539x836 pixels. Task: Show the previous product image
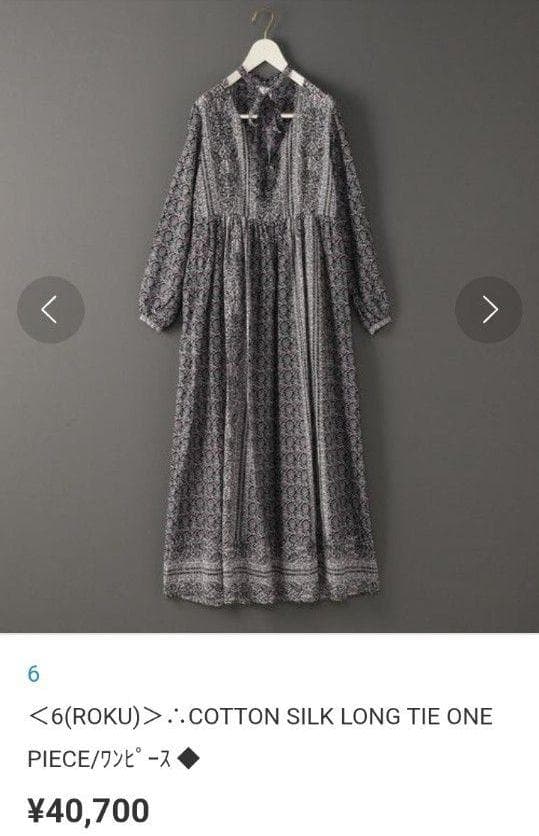[x=51, y=310]
